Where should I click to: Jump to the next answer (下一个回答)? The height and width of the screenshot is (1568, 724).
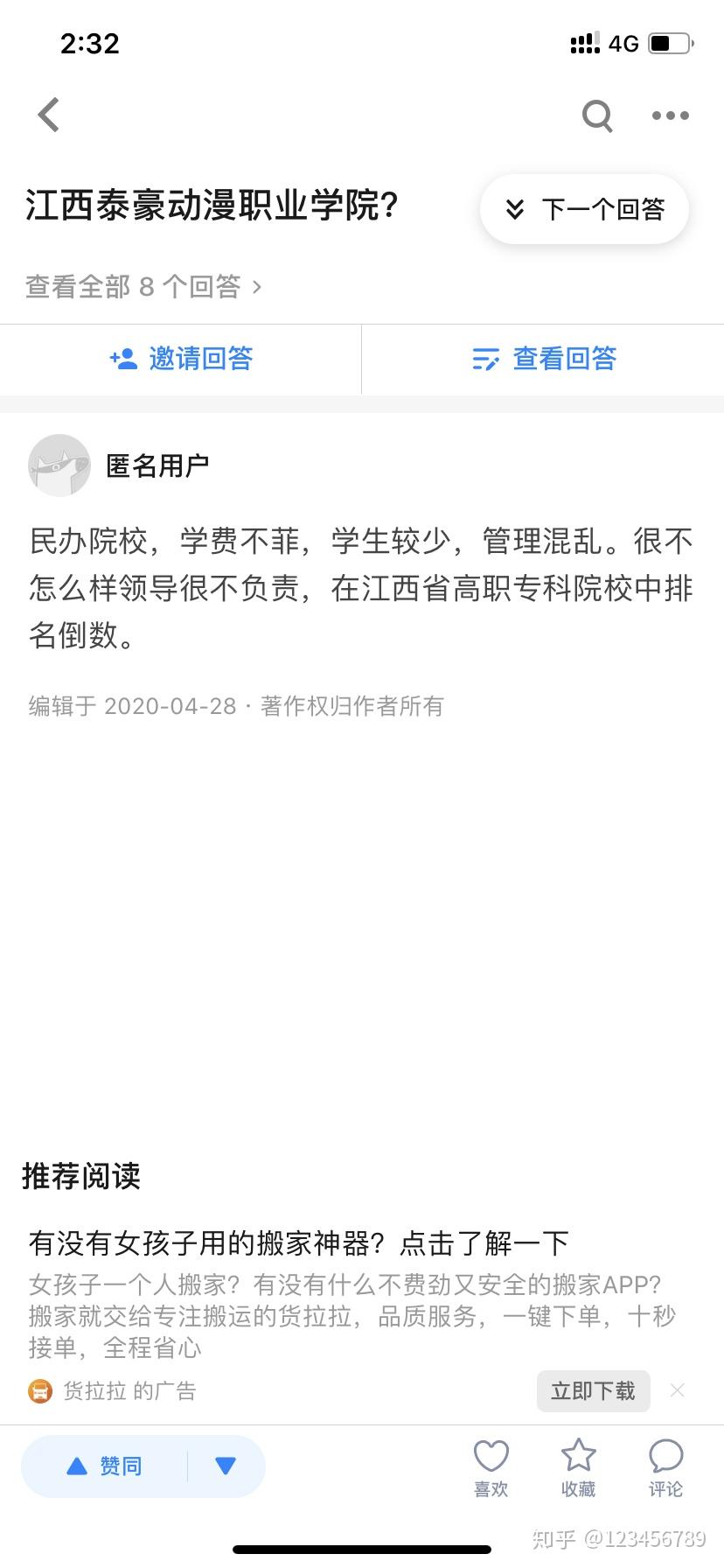pyautogui.click(x=584, y=209)
